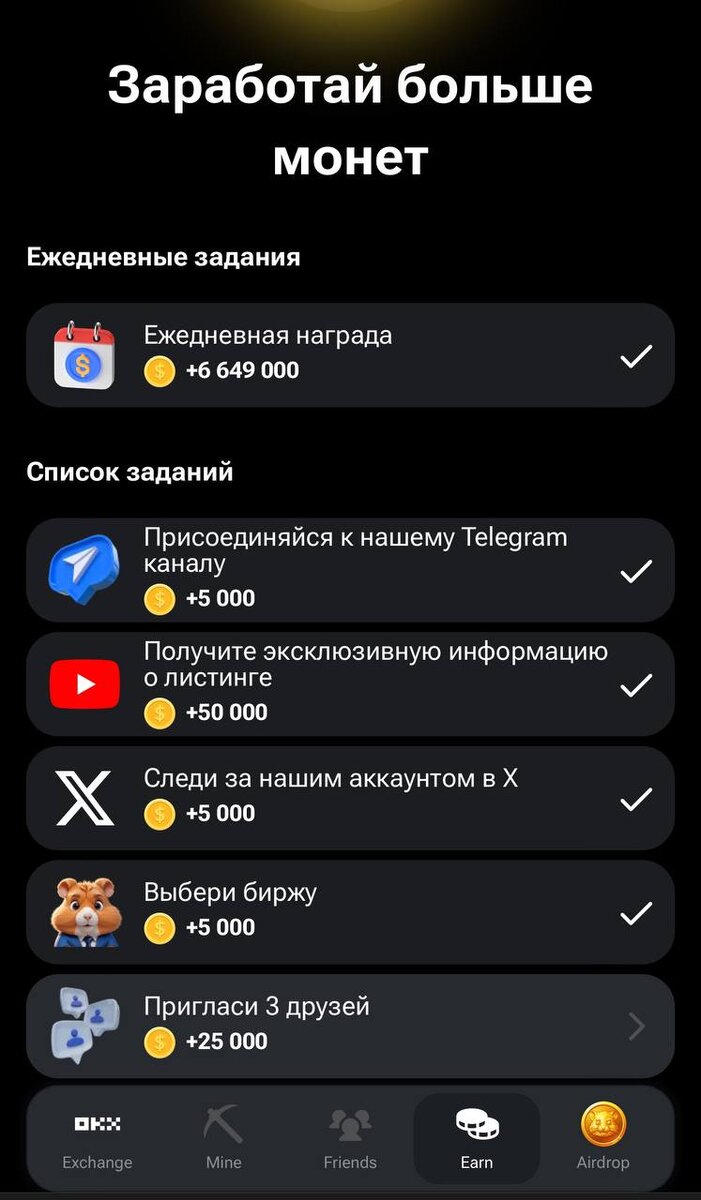Open the Airdrop tab
Image resolution: width=701 pixels, height=1200 pixels.
603,1138
